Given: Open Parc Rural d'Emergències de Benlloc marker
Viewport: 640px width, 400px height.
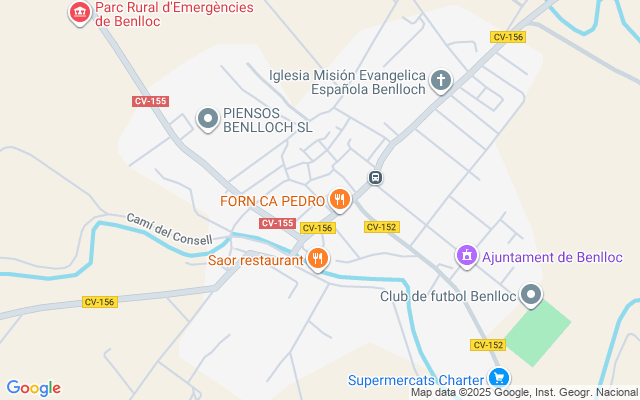Looking at the screenshot, I should click(79, 12).
